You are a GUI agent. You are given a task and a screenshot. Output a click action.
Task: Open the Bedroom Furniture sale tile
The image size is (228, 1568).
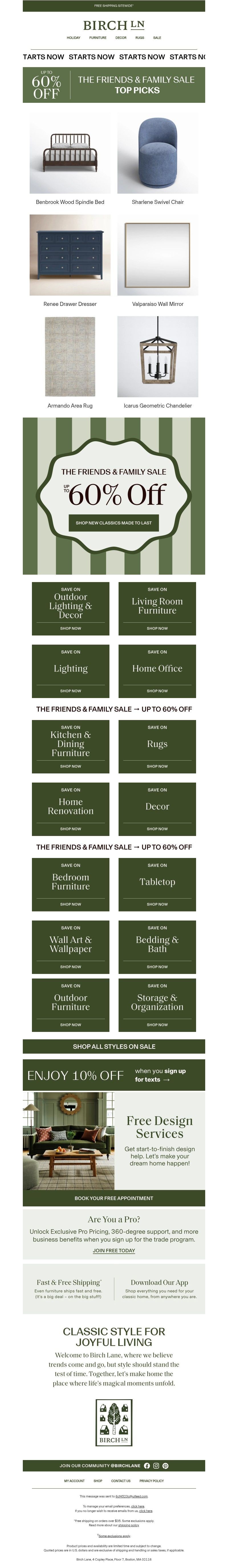70,885
